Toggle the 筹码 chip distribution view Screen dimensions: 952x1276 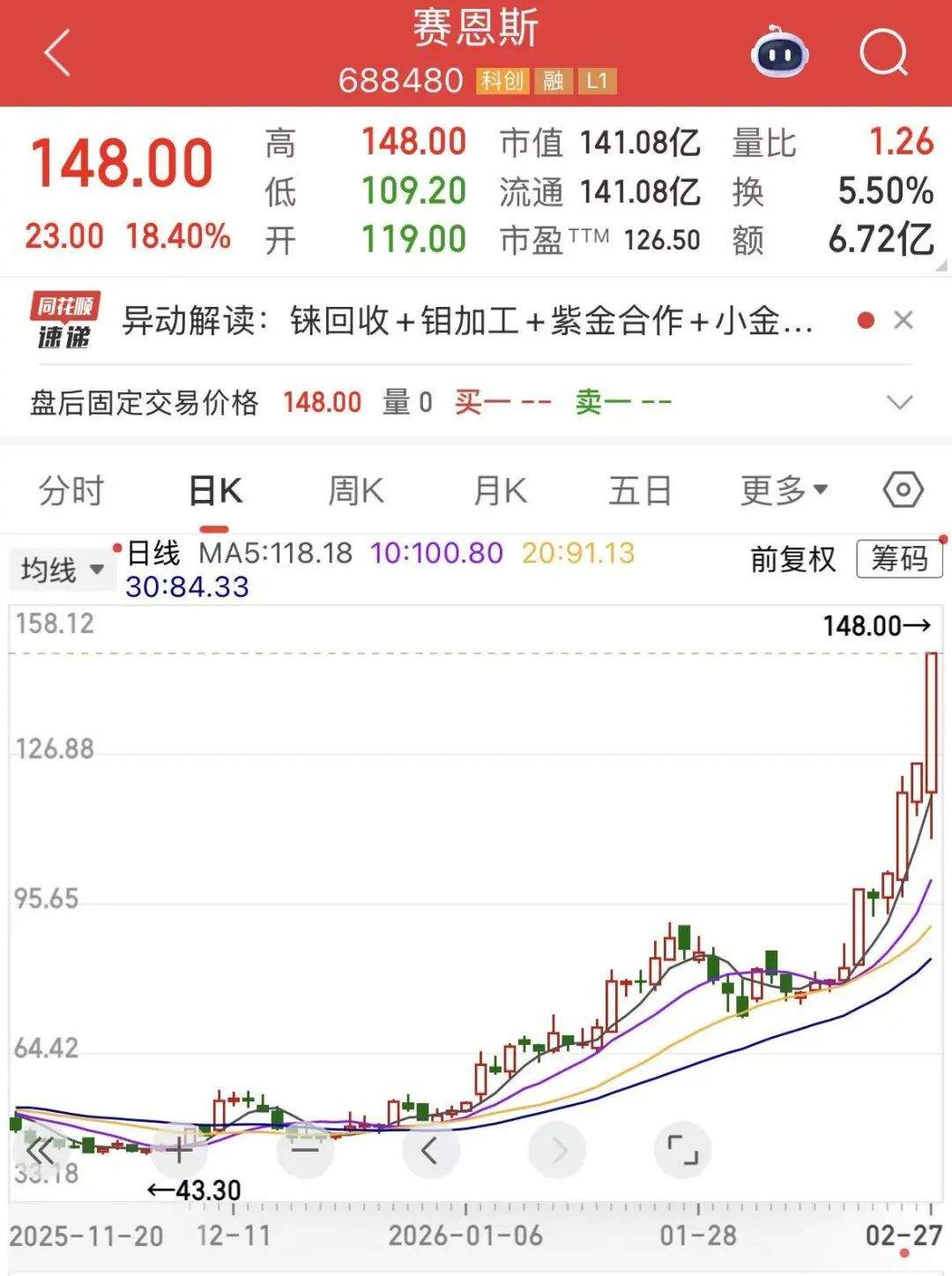tap(898, 561)
